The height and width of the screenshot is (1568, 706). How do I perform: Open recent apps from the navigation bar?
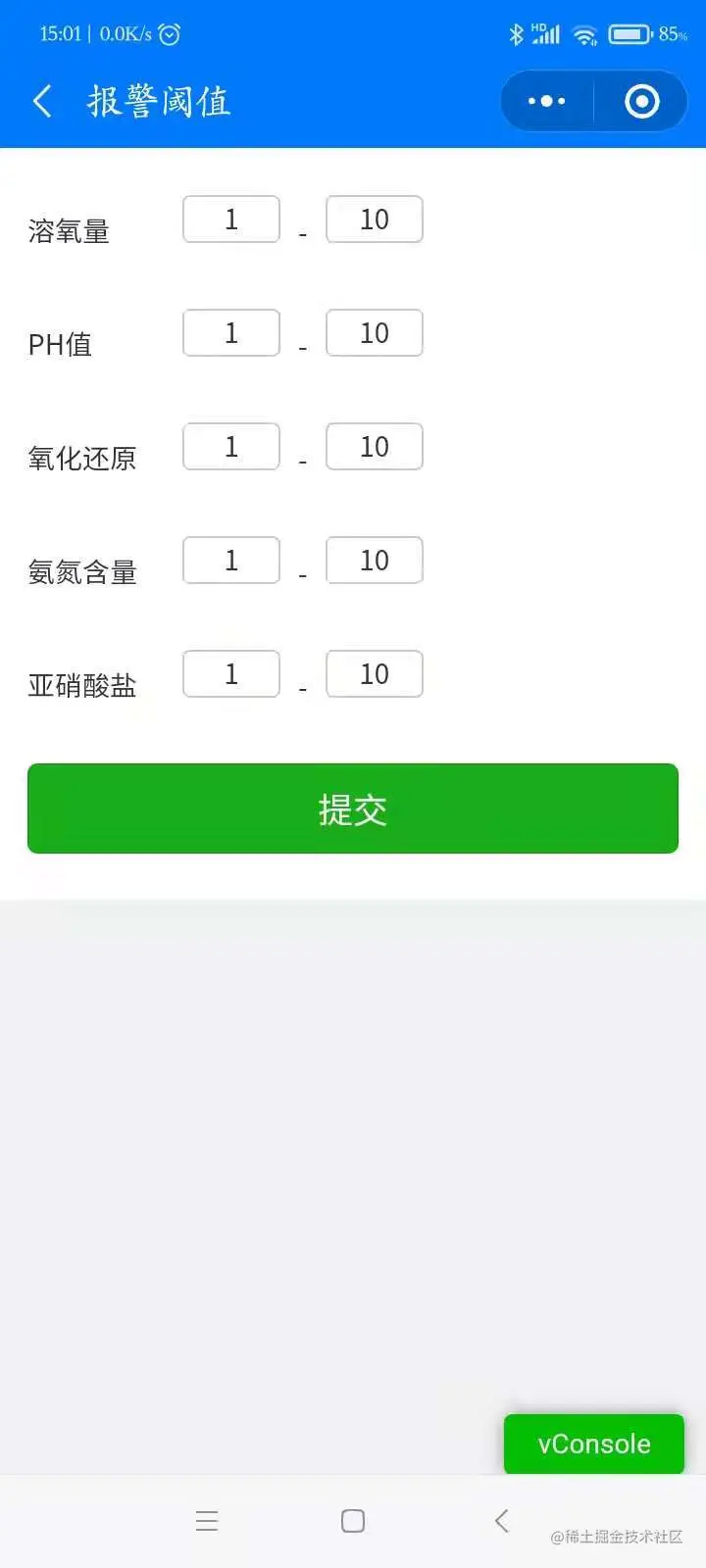207,1521
